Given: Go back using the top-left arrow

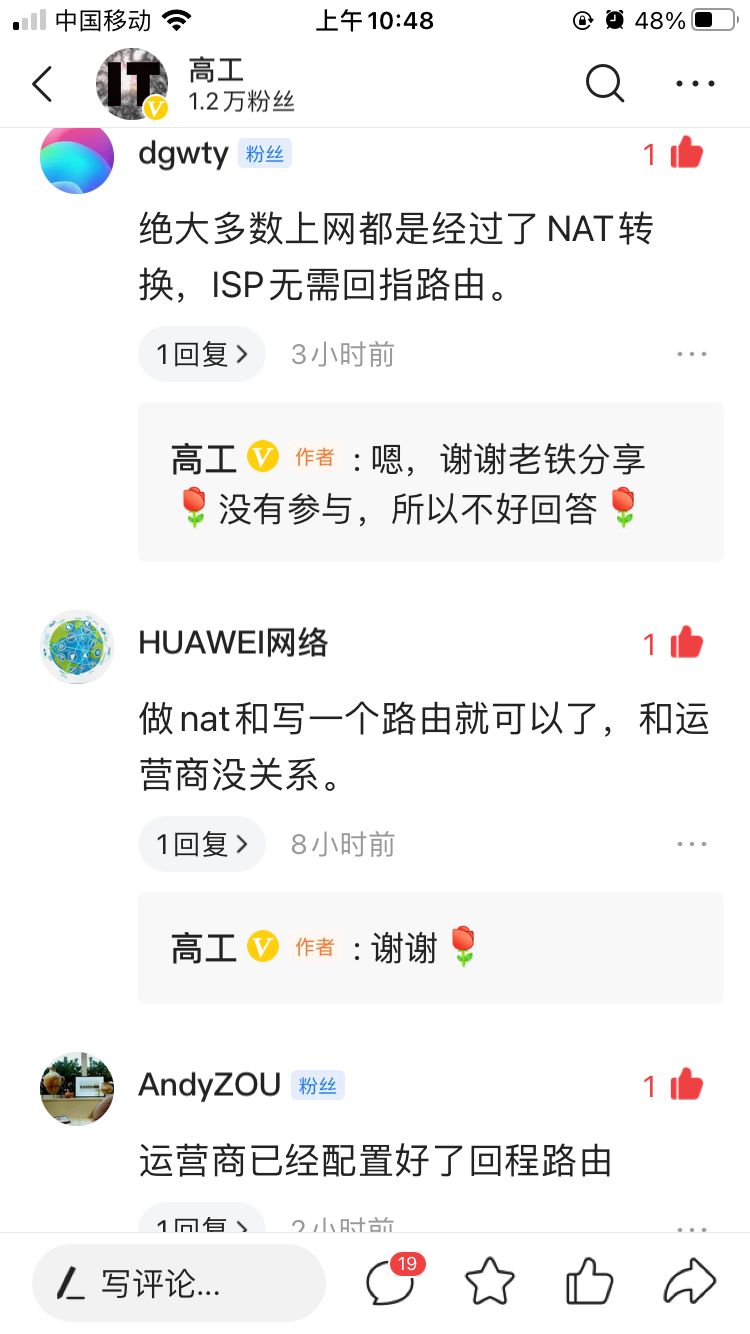Looking at the screenshot, I should (x=42, y=85).
